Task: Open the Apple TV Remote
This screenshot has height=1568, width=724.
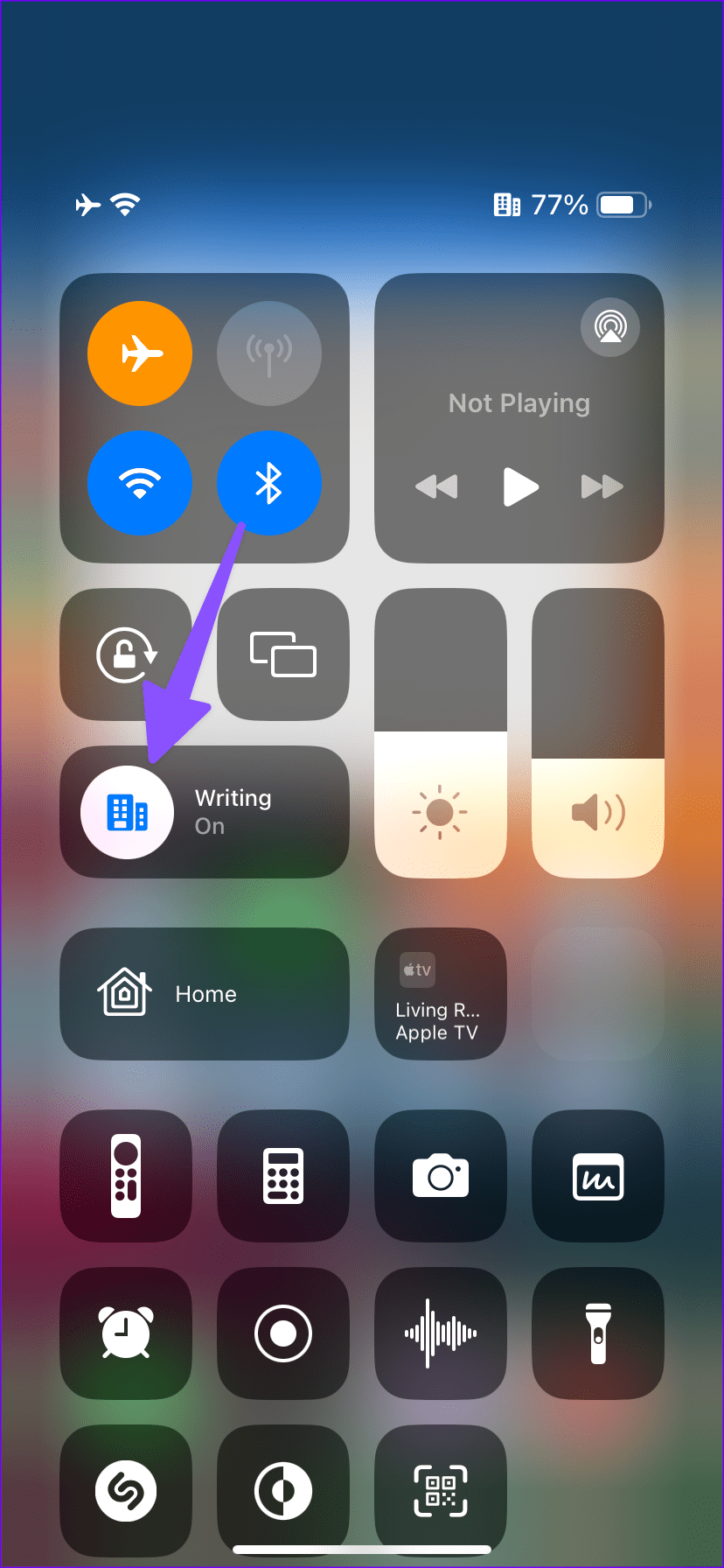Action: (126, 1176)
